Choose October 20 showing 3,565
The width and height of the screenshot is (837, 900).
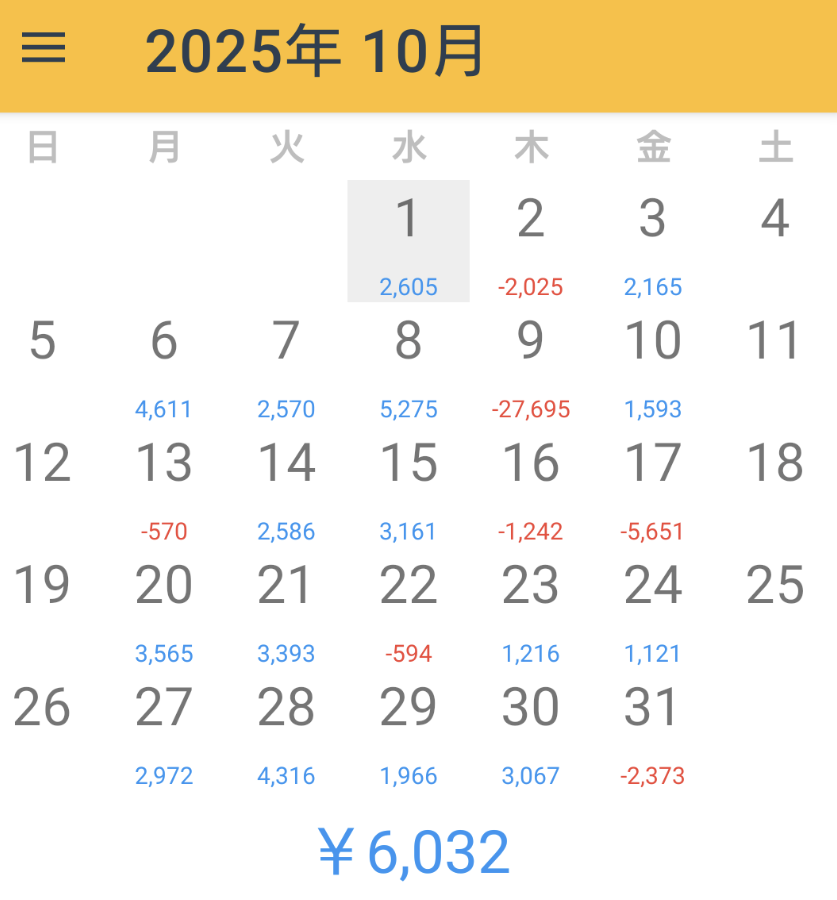click(x=164, y=607)
